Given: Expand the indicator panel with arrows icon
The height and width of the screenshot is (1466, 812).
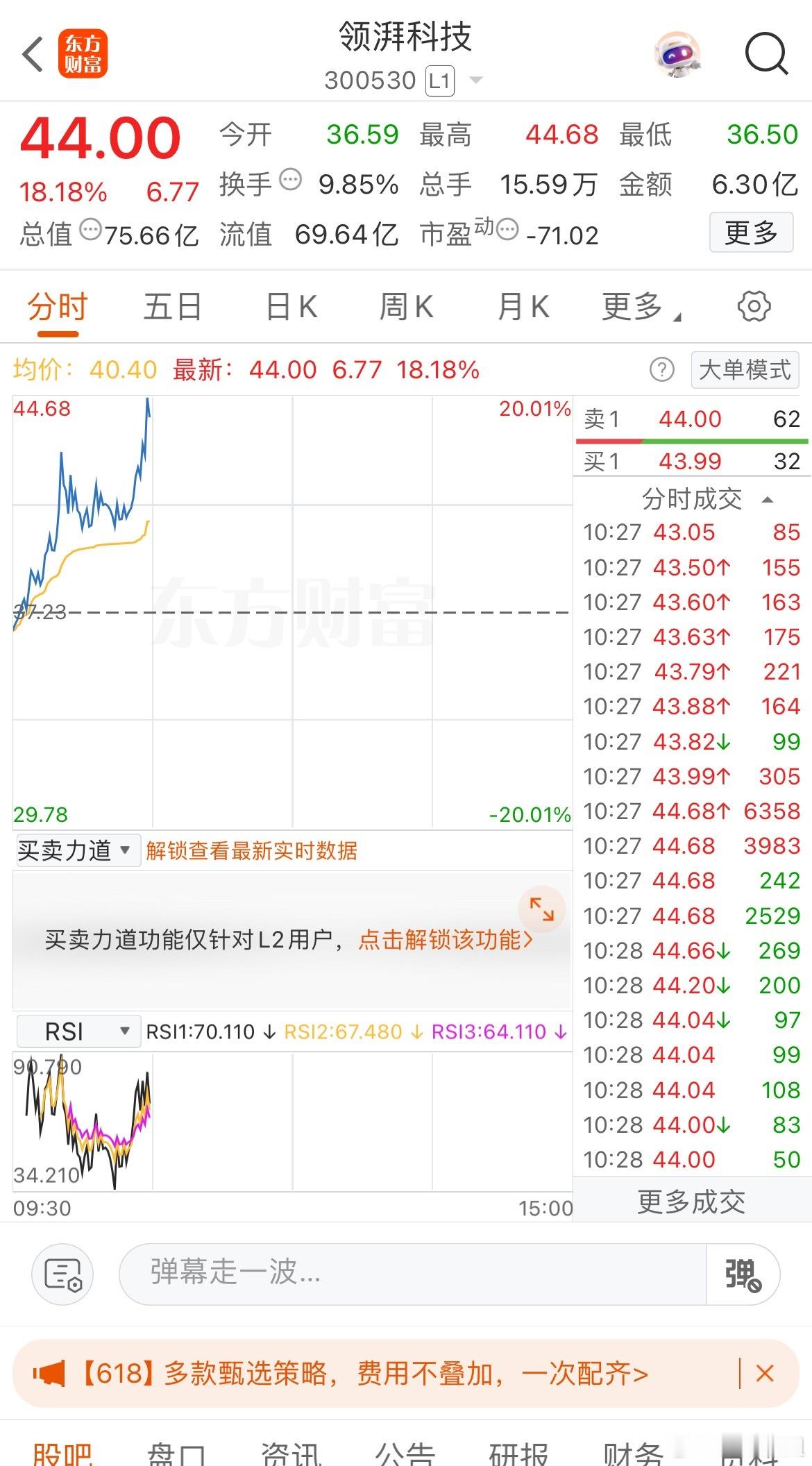Looking at the screenshot, I should [x=541, y=909].
